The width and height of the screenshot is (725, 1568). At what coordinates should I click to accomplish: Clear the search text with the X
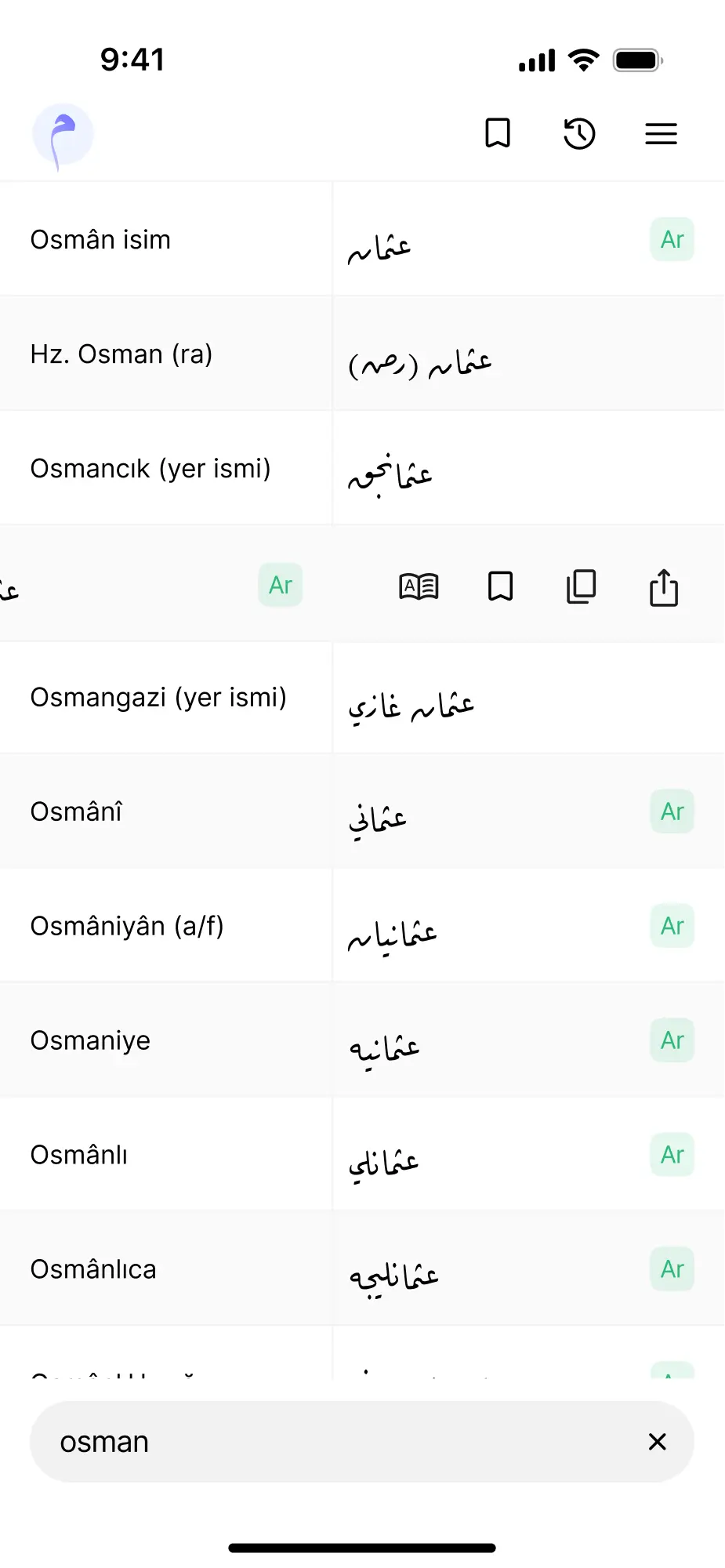pos(656,1442)
